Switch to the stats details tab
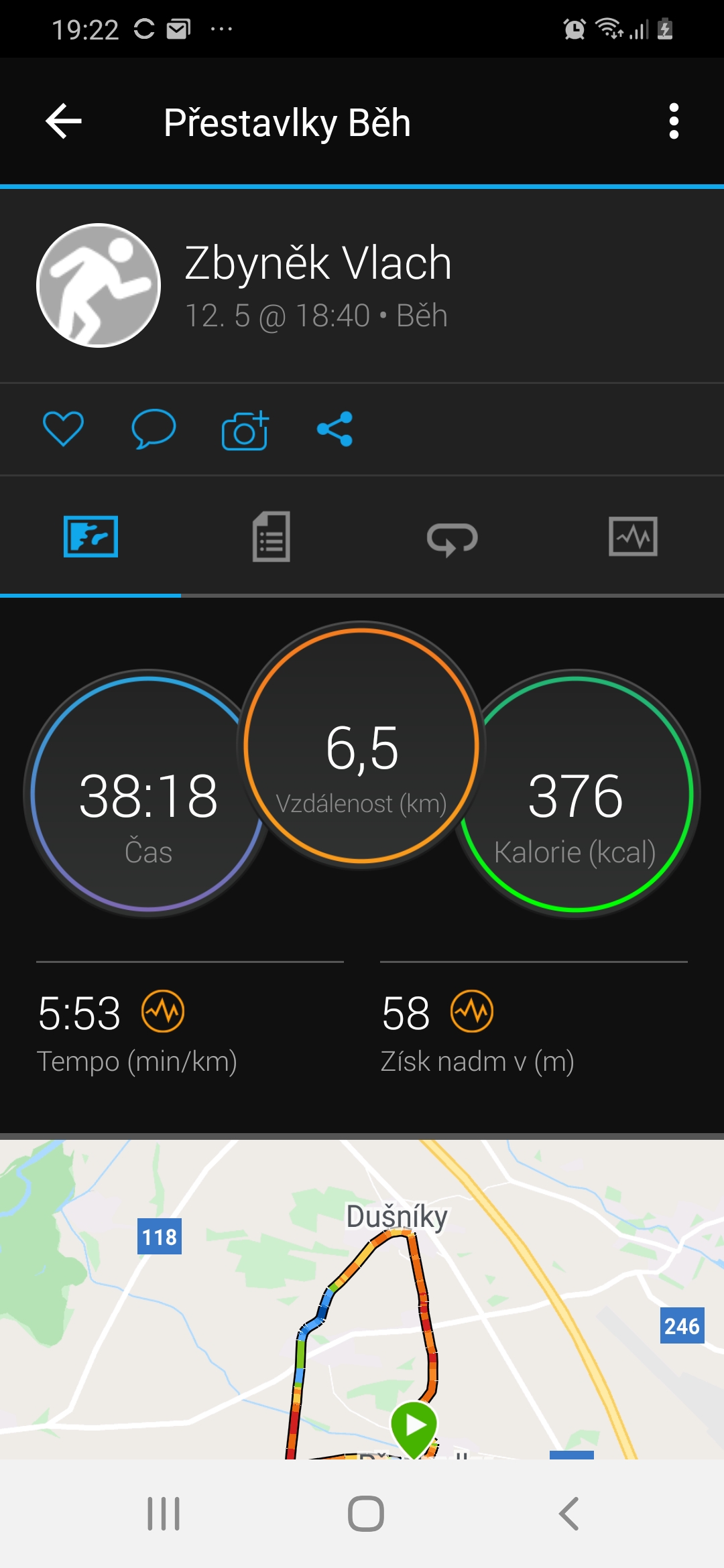 (271, 537)
